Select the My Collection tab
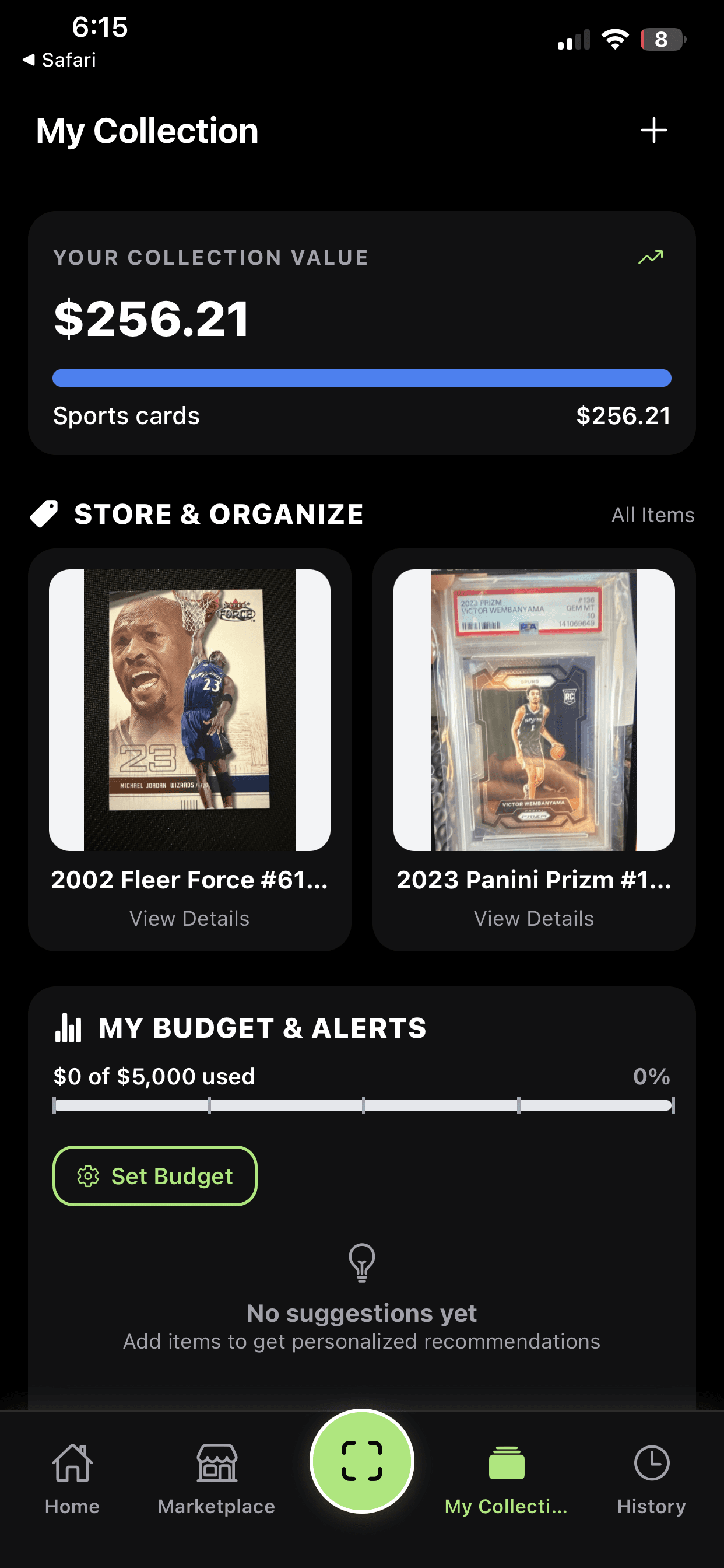 [x=506, y=1479]
